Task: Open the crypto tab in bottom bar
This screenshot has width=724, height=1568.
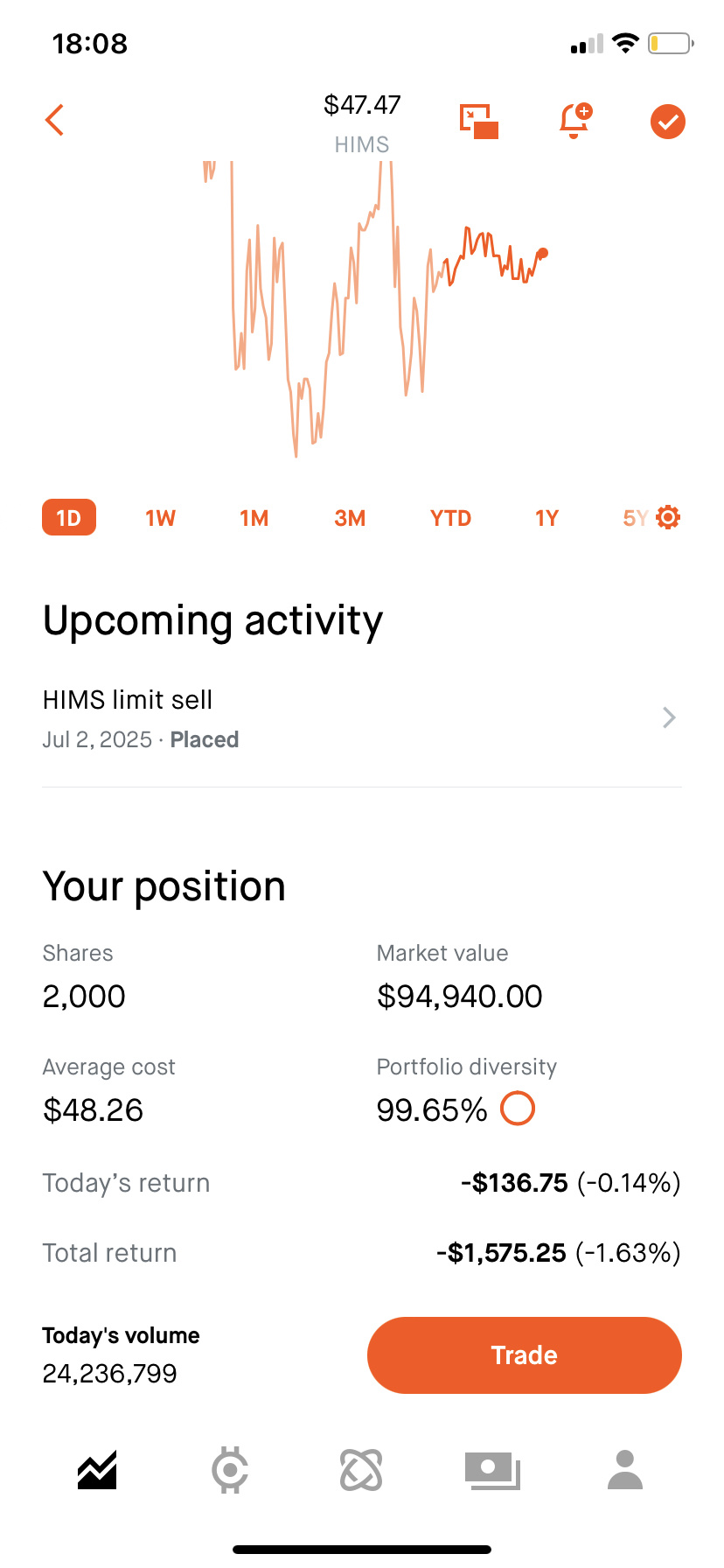Action: coord(230,1470)
